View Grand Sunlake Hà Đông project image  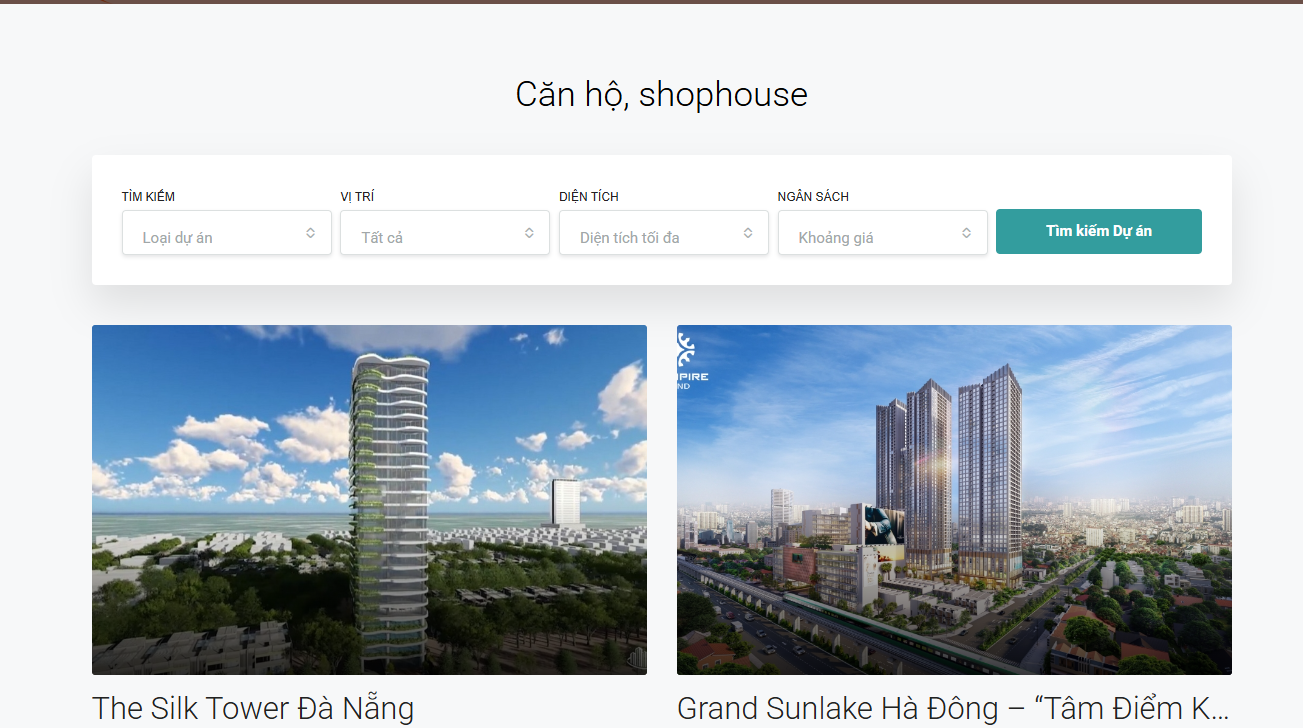point(953,499)
